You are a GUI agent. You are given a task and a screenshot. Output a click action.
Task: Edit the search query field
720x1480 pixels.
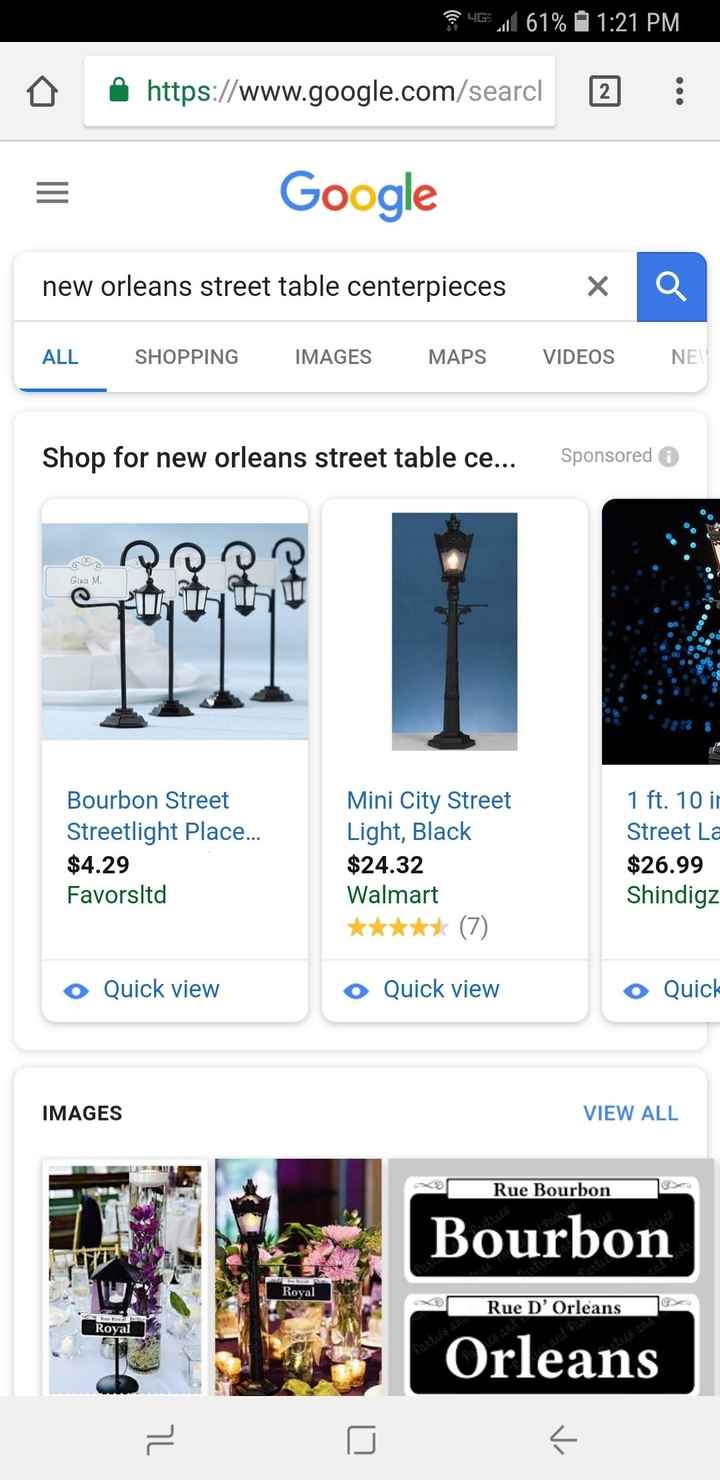pyautogui.click(x=290, y=287)
